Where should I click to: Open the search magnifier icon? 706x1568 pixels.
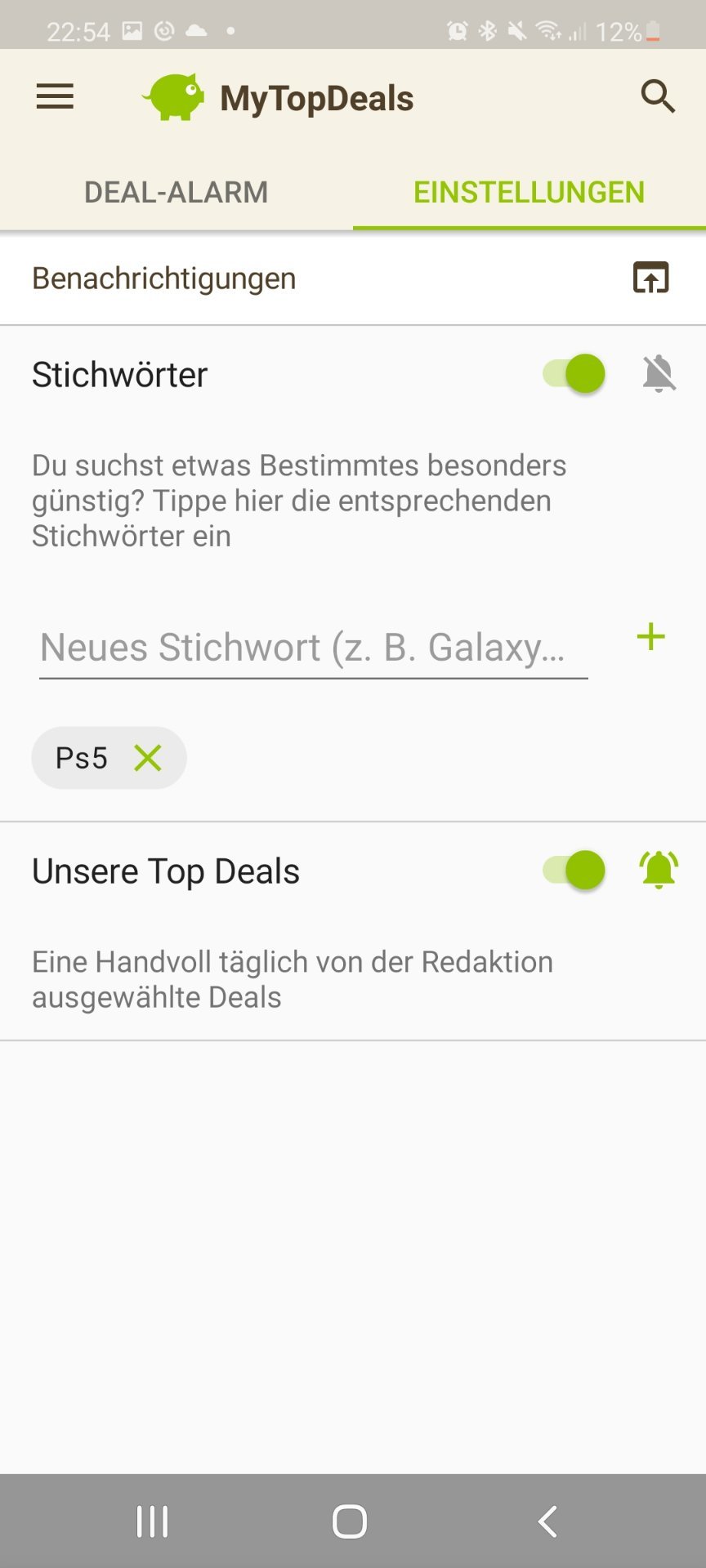pyautogui.click(x=657, y=96)
